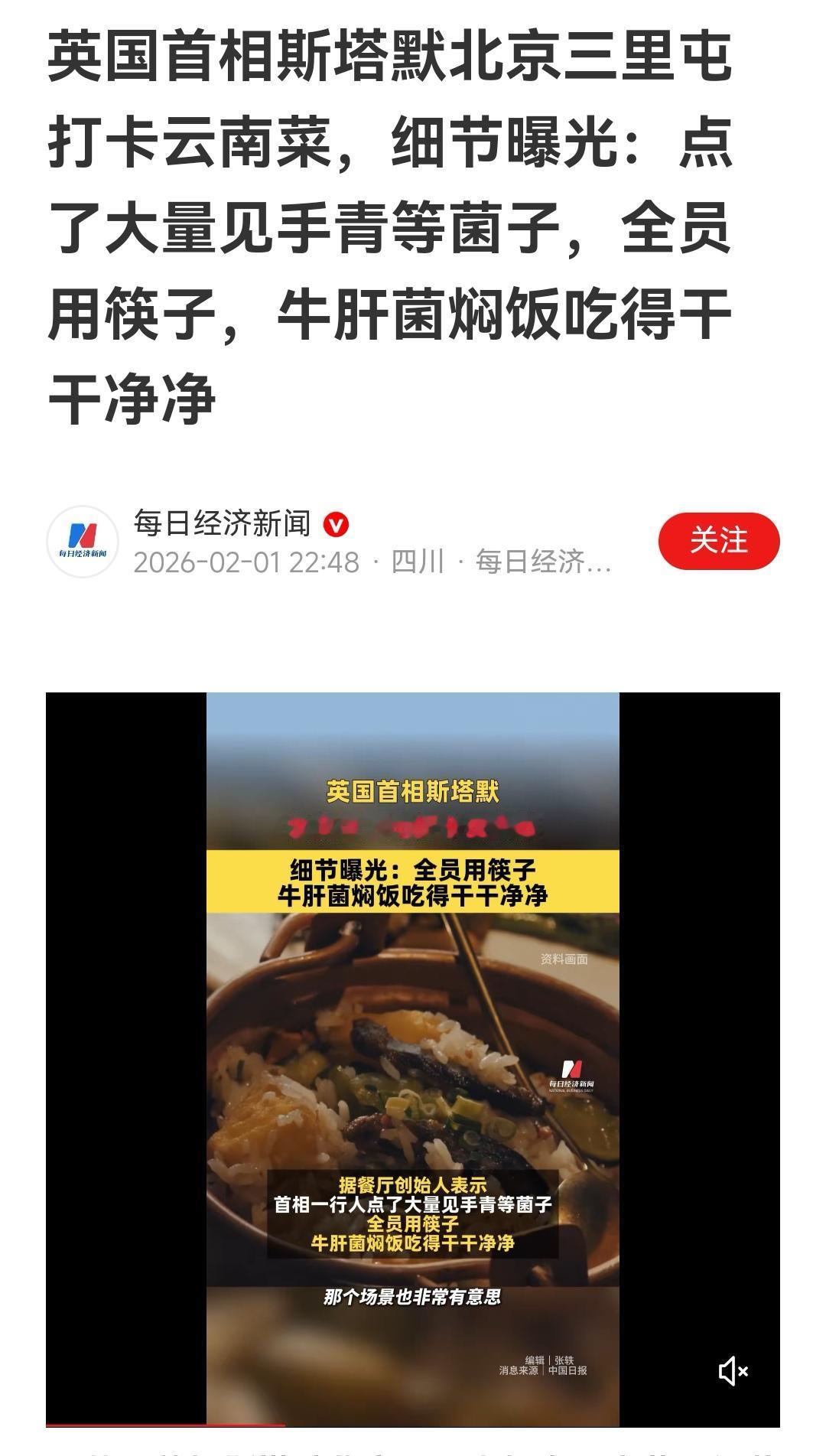The width and height of the screenshot is (826, 1456).
Task: Expand the truncated source text 每日经济...
Action: tap(545, 565)
